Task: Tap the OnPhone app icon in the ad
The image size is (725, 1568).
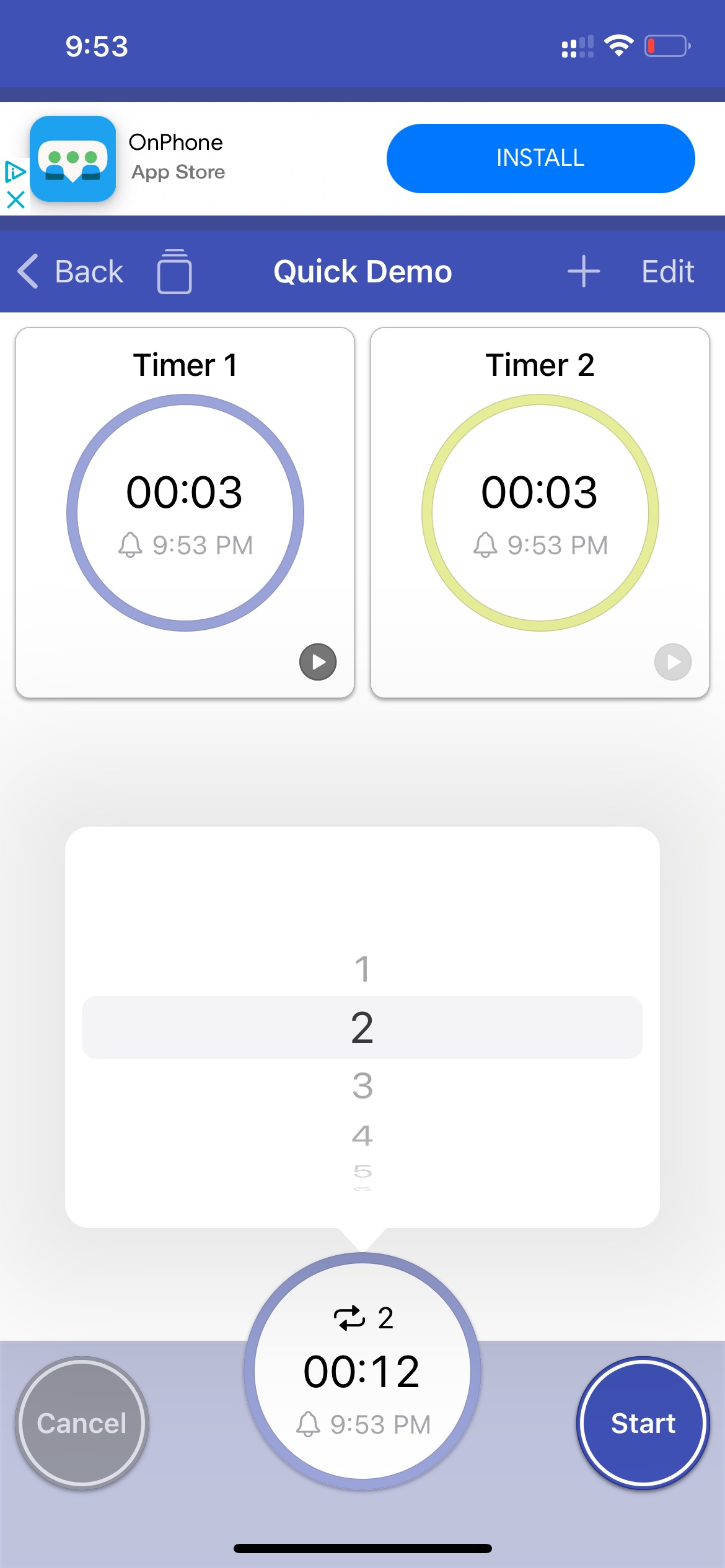Action: click(x=74, y=159)
